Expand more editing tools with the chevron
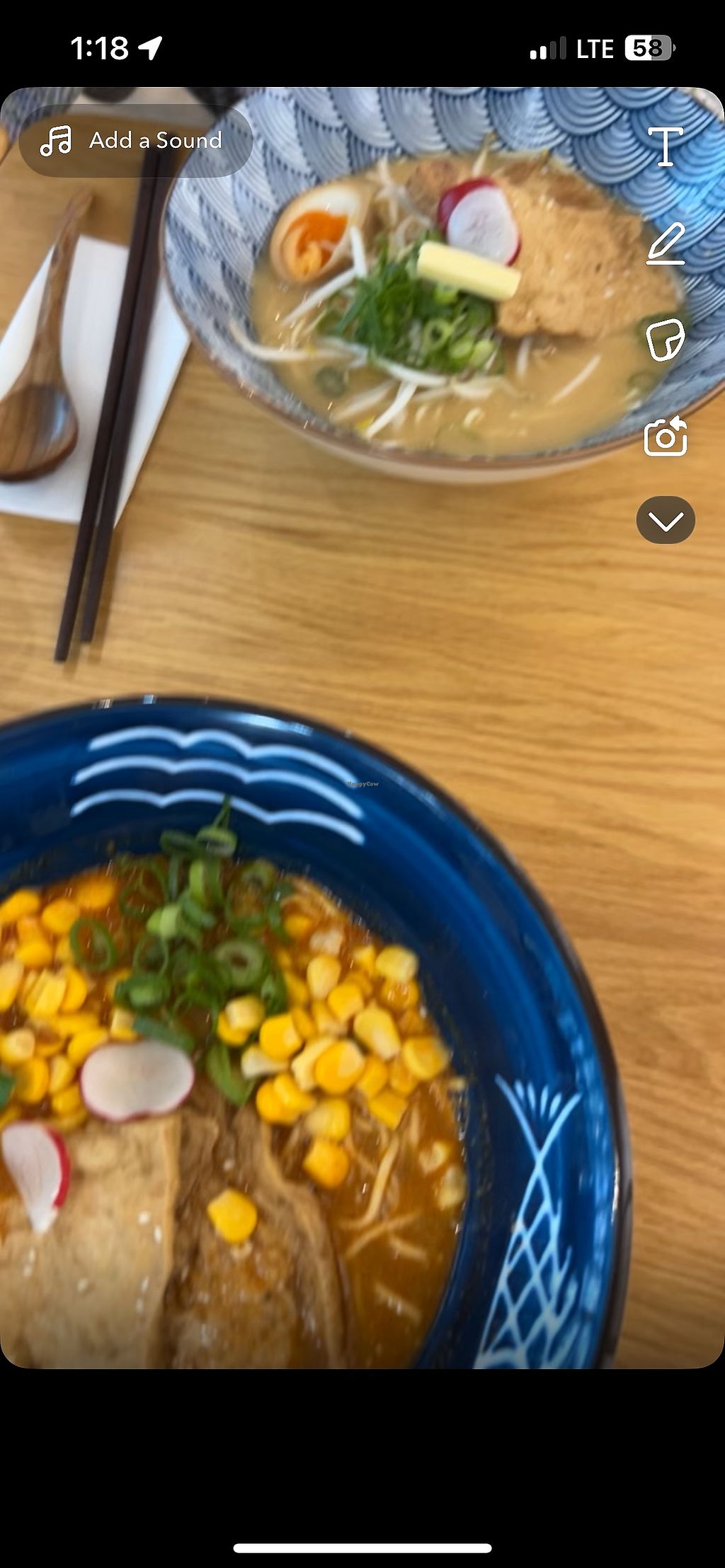This screenshot has width=725, height=1568. 666,520
